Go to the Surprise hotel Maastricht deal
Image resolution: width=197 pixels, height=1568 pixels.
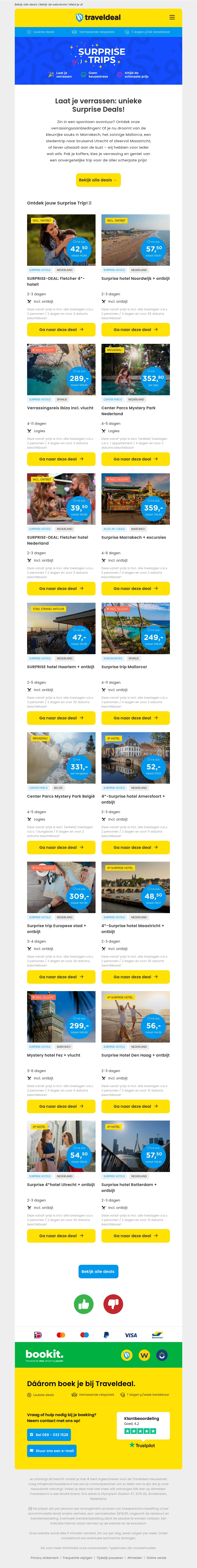[135, 977]
